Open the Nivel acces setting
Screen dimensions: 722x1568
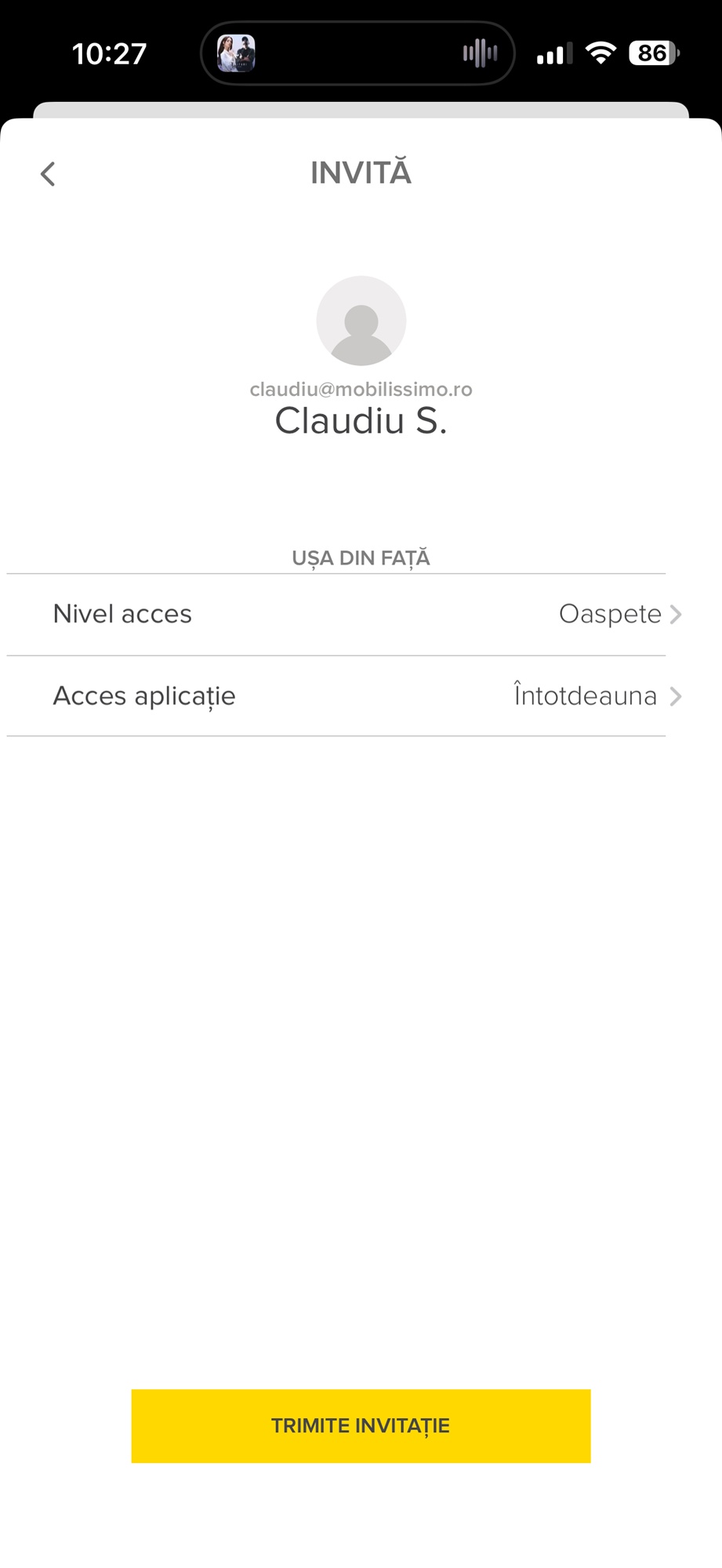pyautogui.click(x=361, y=614)
